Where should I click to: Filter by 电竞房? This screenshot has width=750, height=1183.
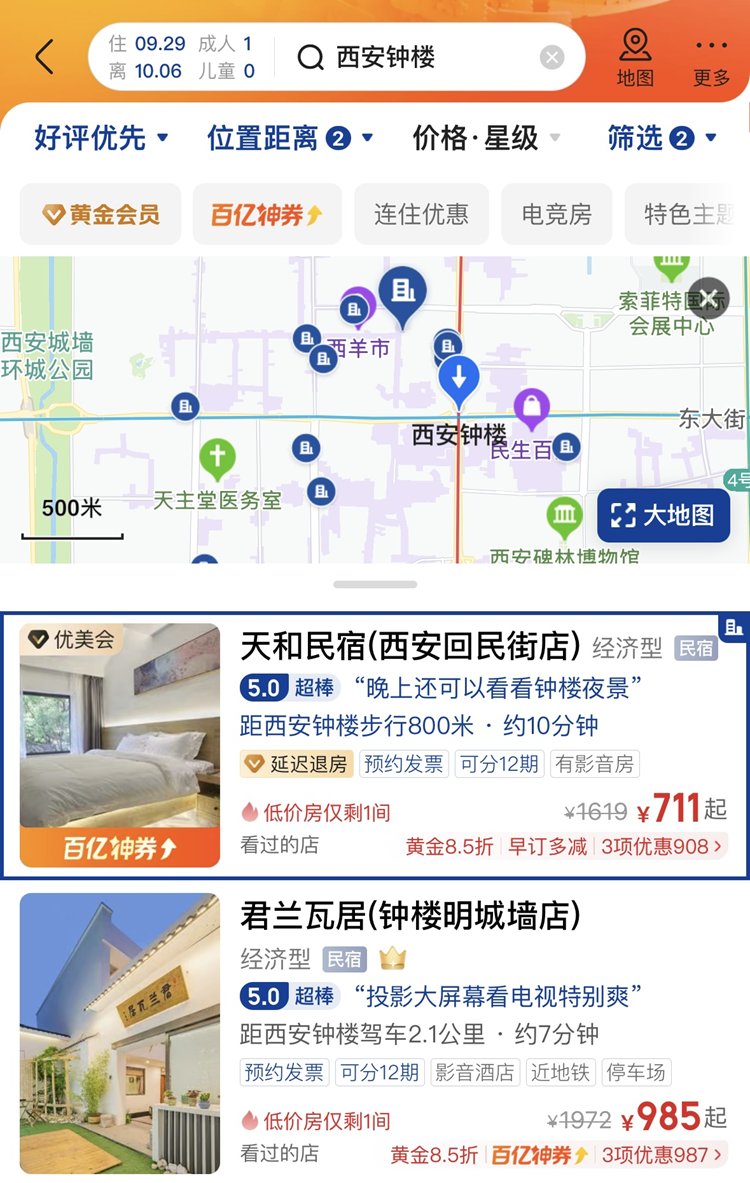[556, 214]
